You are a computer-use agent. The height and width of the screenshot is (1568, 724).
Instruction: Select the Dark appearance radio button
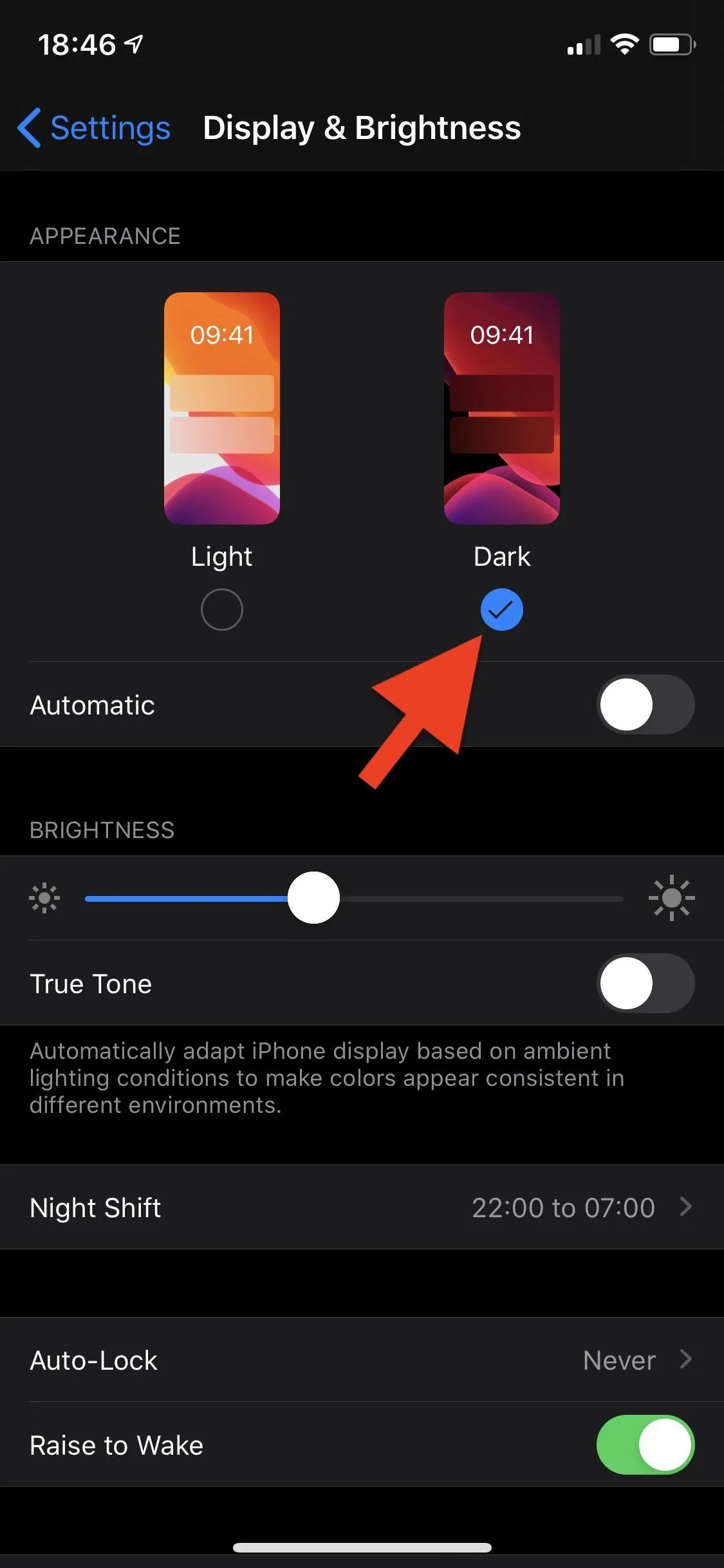(501, 610)
